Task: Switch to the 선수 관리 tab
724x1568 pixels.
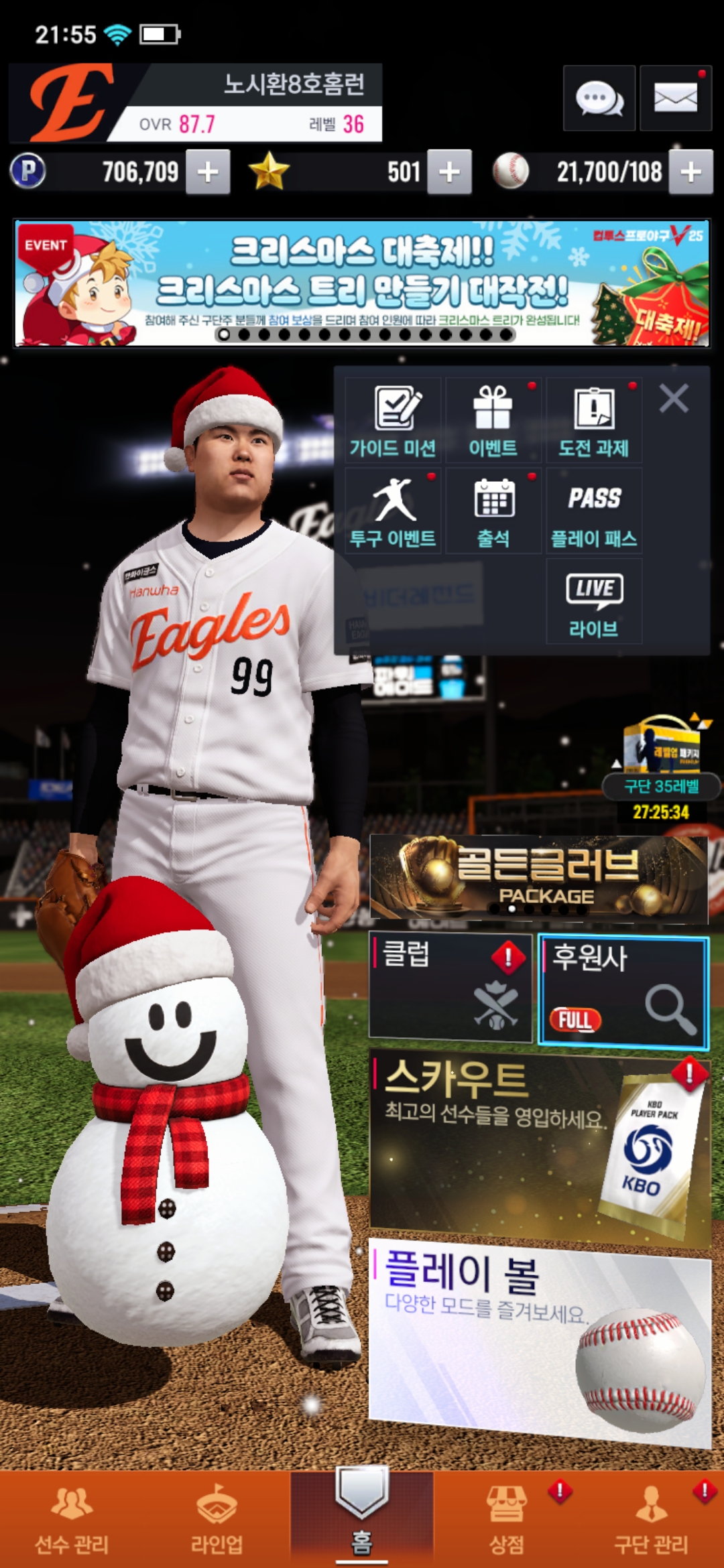Action: point(72,1520)
